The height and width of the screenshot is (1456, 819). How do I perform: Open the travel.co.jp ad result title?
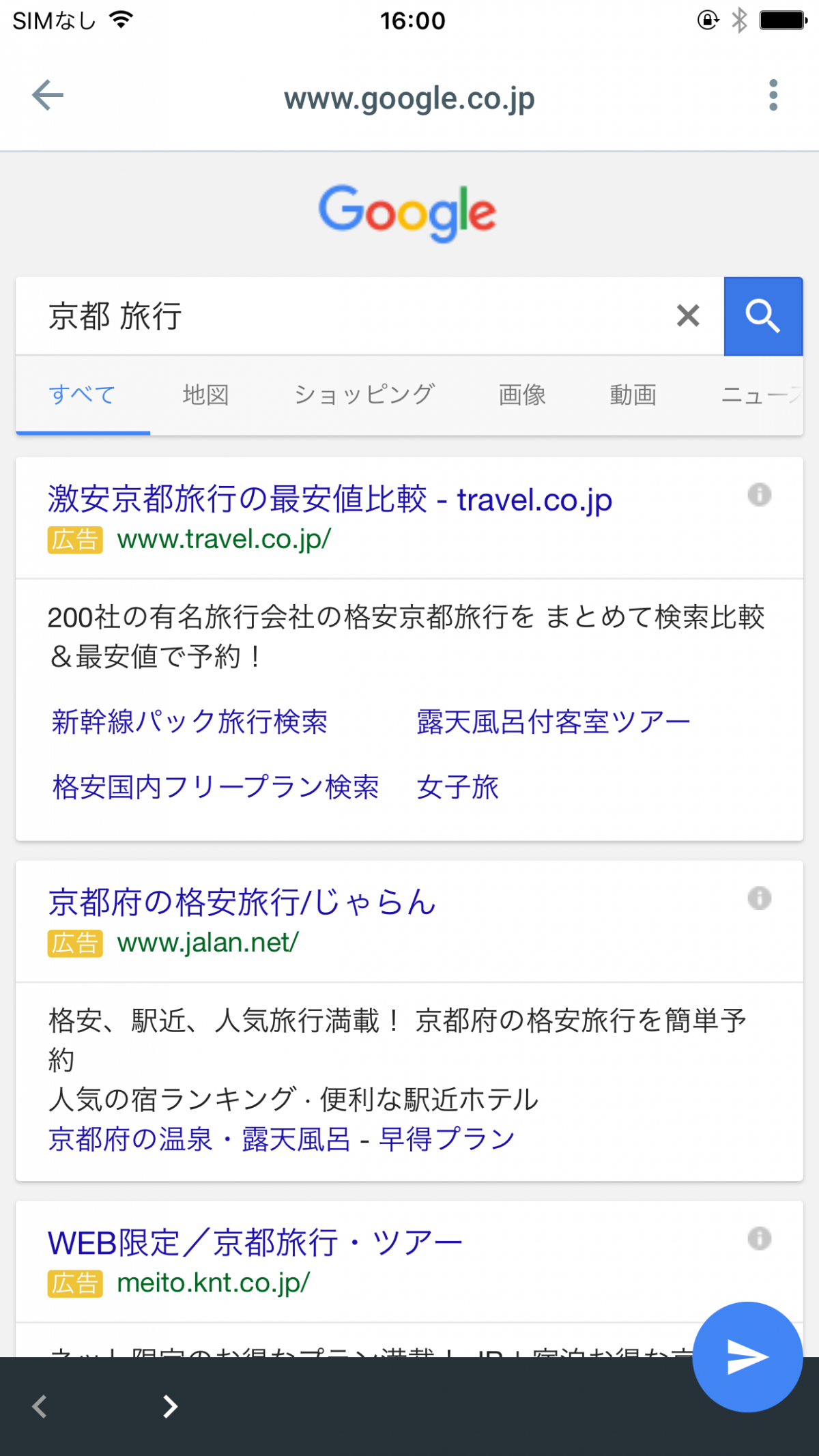pos(330,499)
